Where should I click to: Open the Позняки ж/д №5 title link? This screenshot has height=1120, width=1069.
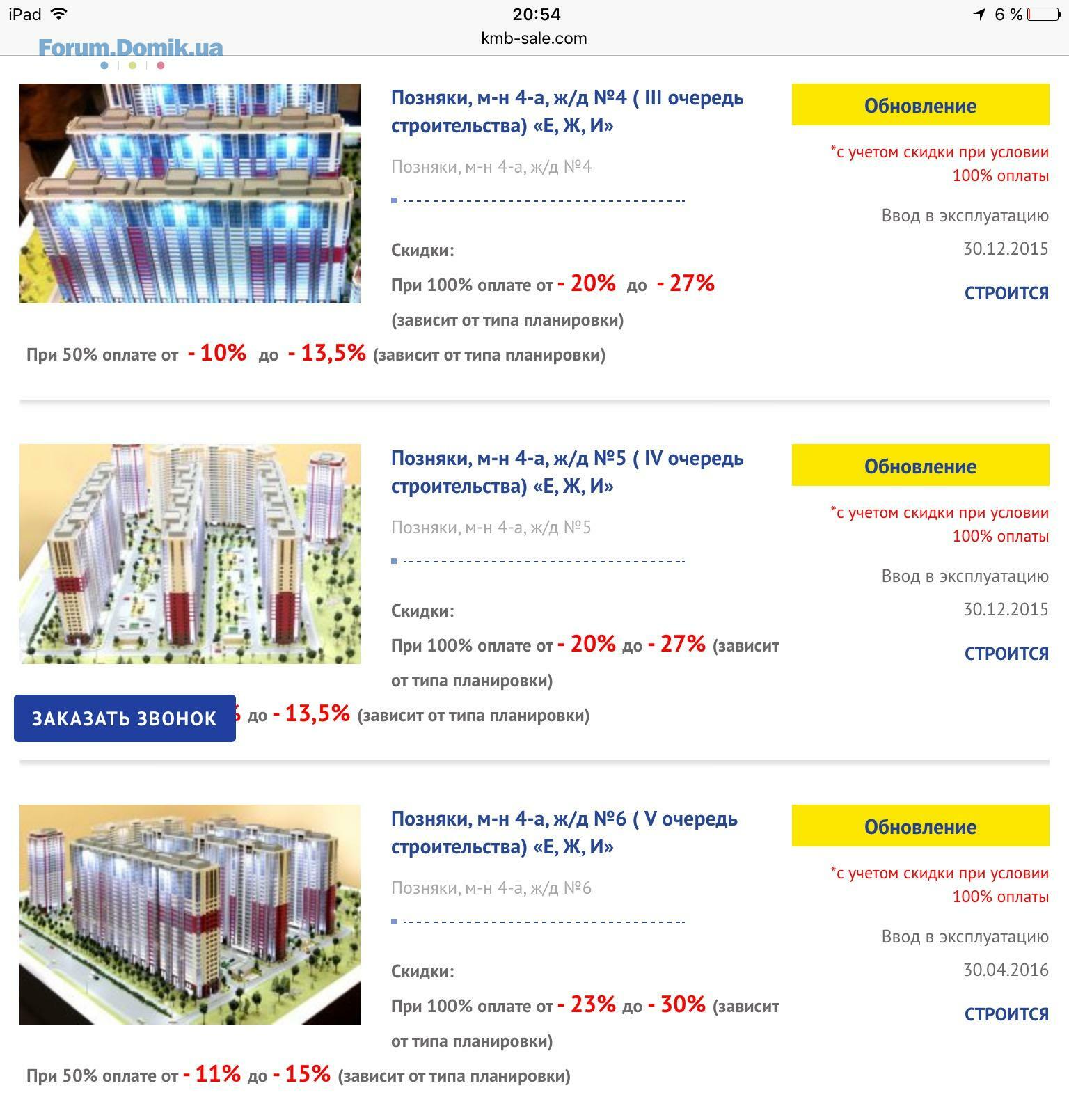[x=567, y=472]
